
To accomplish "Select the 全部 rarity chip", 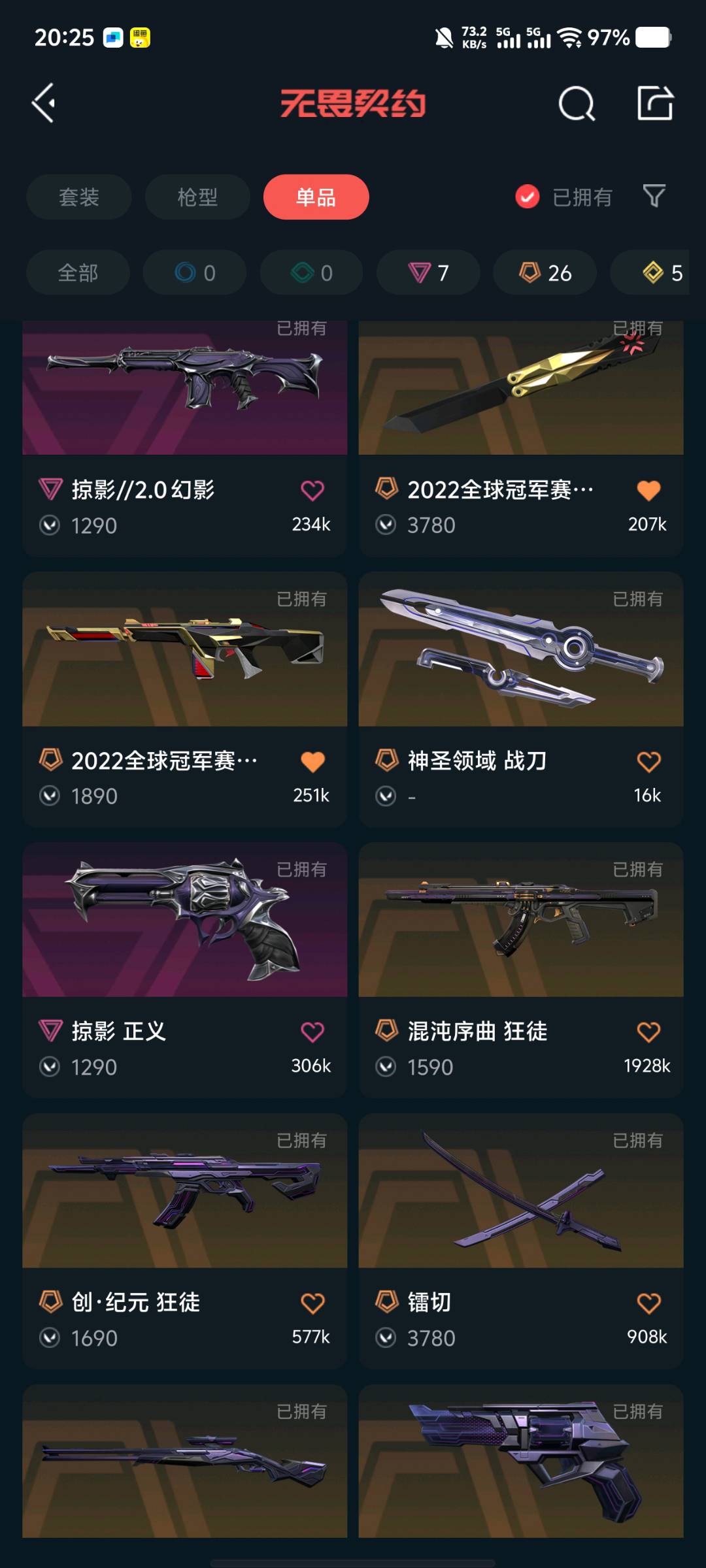I will [x=78, y=272].
